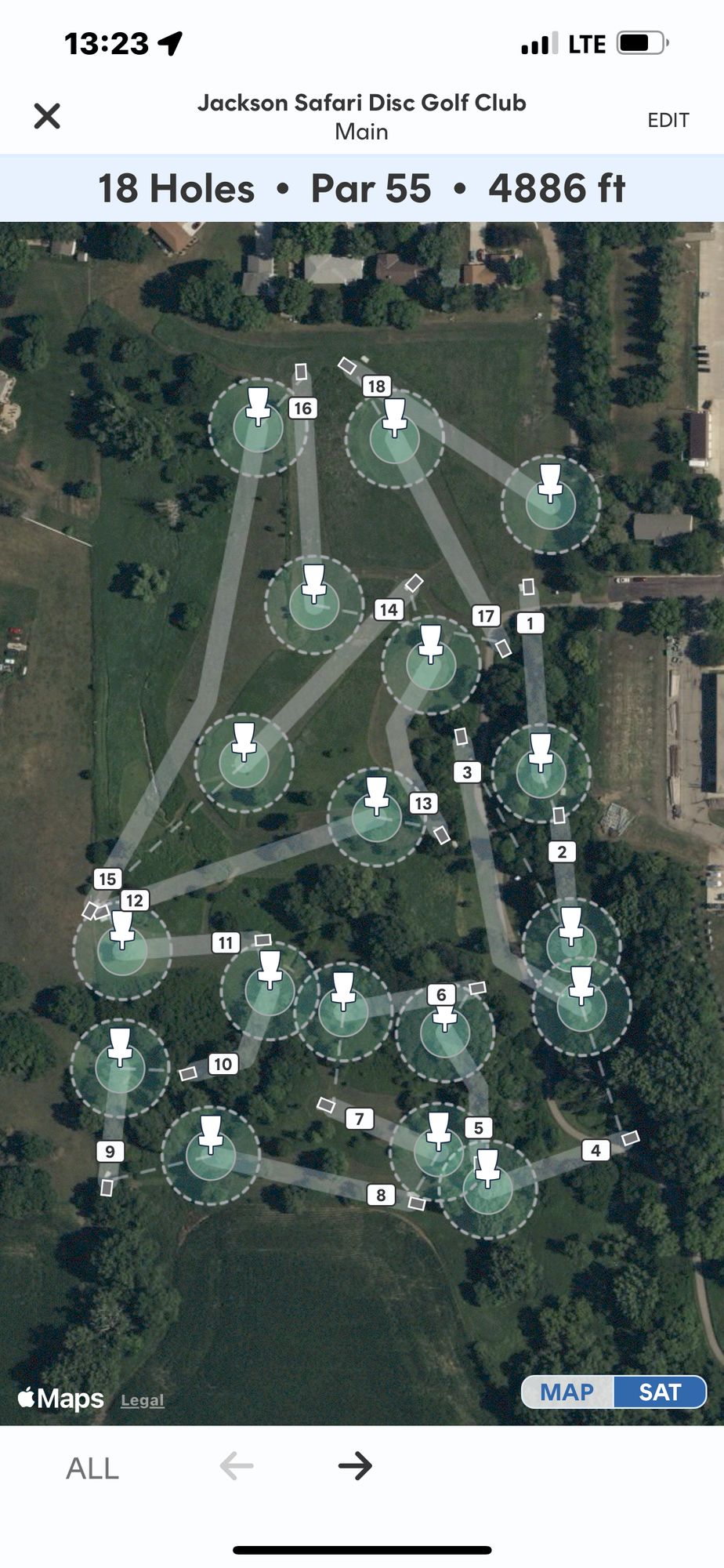Screen dimensions: 724x1568
Task: Go back to the previous hole arrow
Action: click(237, 1465)
